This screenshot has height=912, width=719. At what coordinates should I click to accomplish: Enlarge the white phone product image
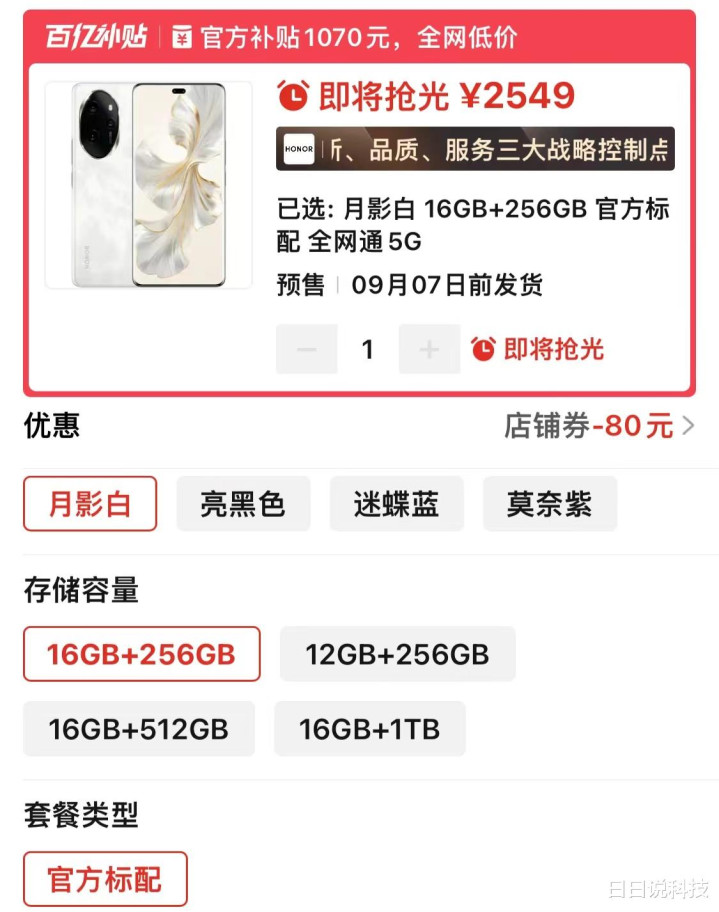[x=149, y=186]
